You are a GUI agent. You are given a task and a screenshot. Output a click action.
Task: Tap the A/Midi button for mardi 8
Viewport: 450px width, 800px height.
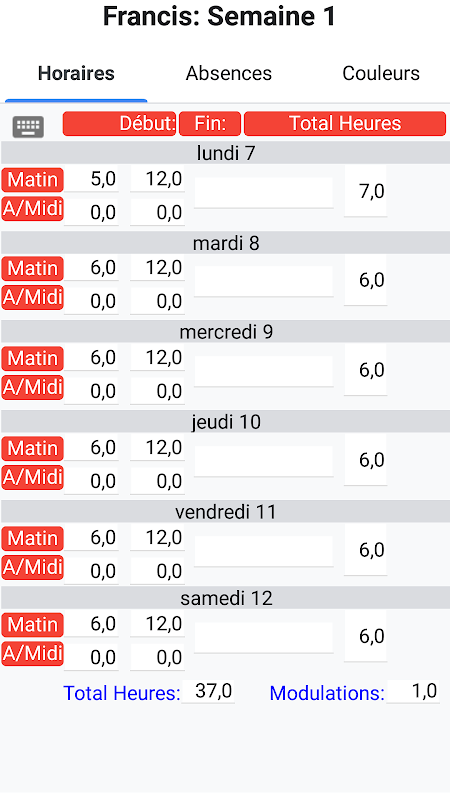click(x=33, y=297)
